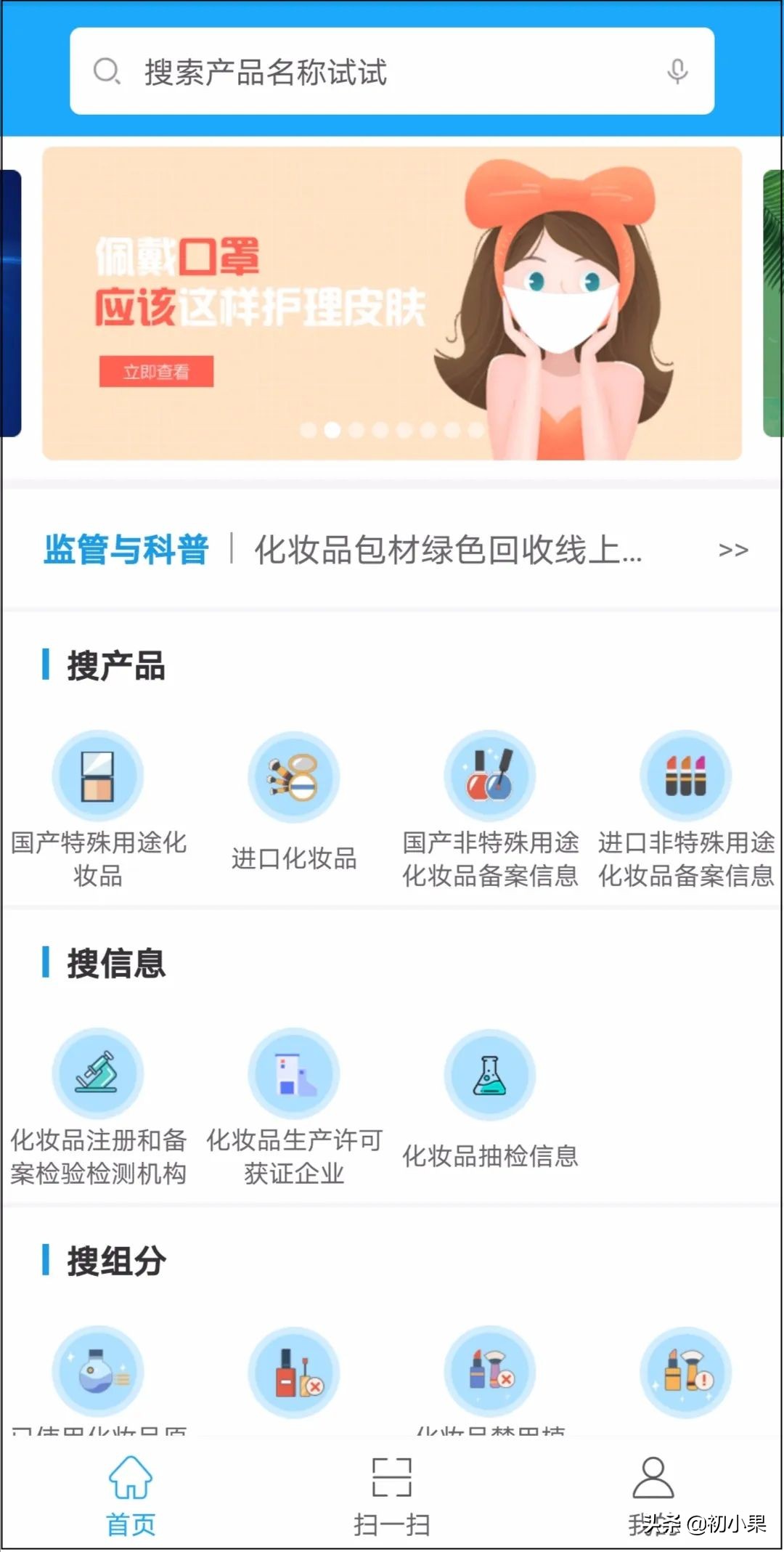Open 化妆品注册和备案检验检测机构 microscope icon
This screenshot has width=784, height=1552.
(99, 1073)
